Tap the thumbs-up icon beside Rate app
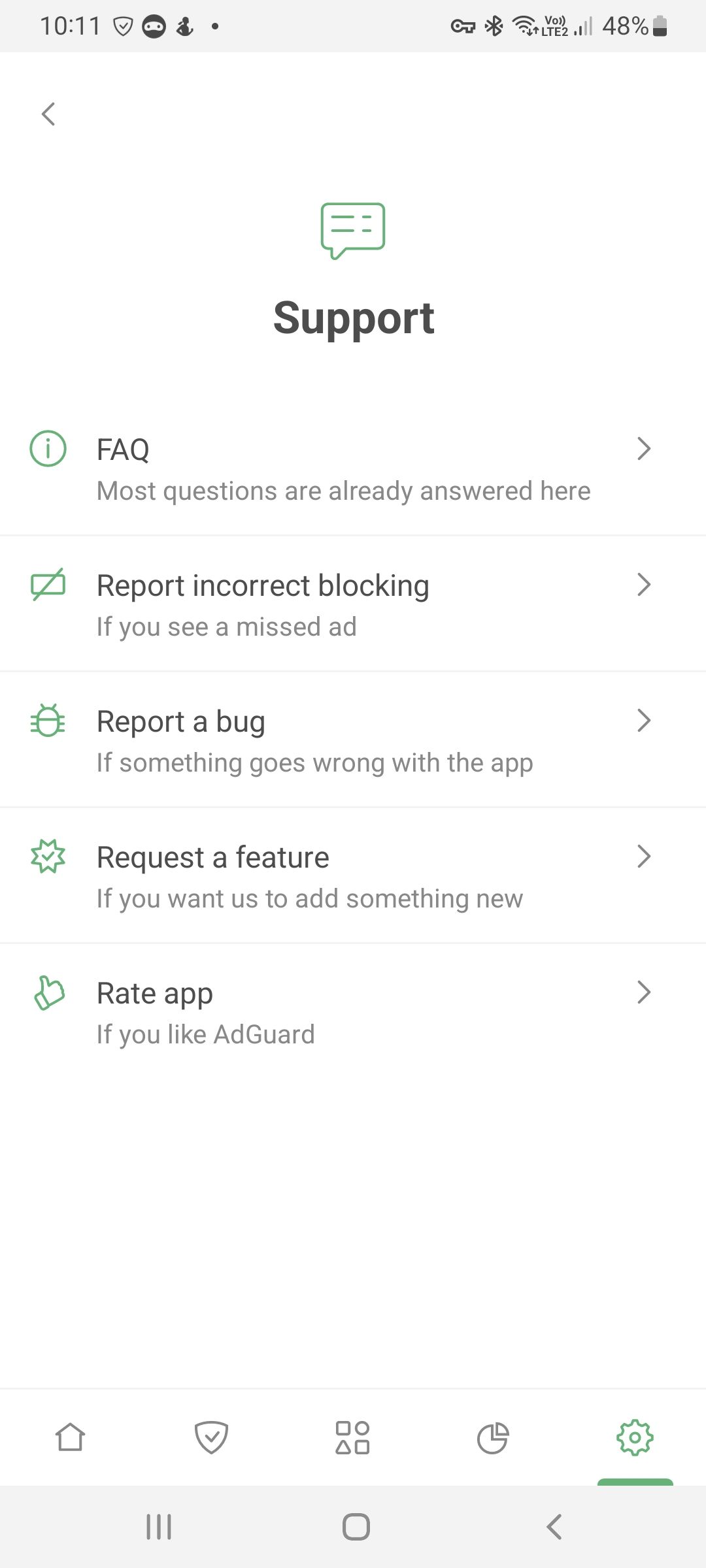Screen dimensions: 706x1568 48,992
